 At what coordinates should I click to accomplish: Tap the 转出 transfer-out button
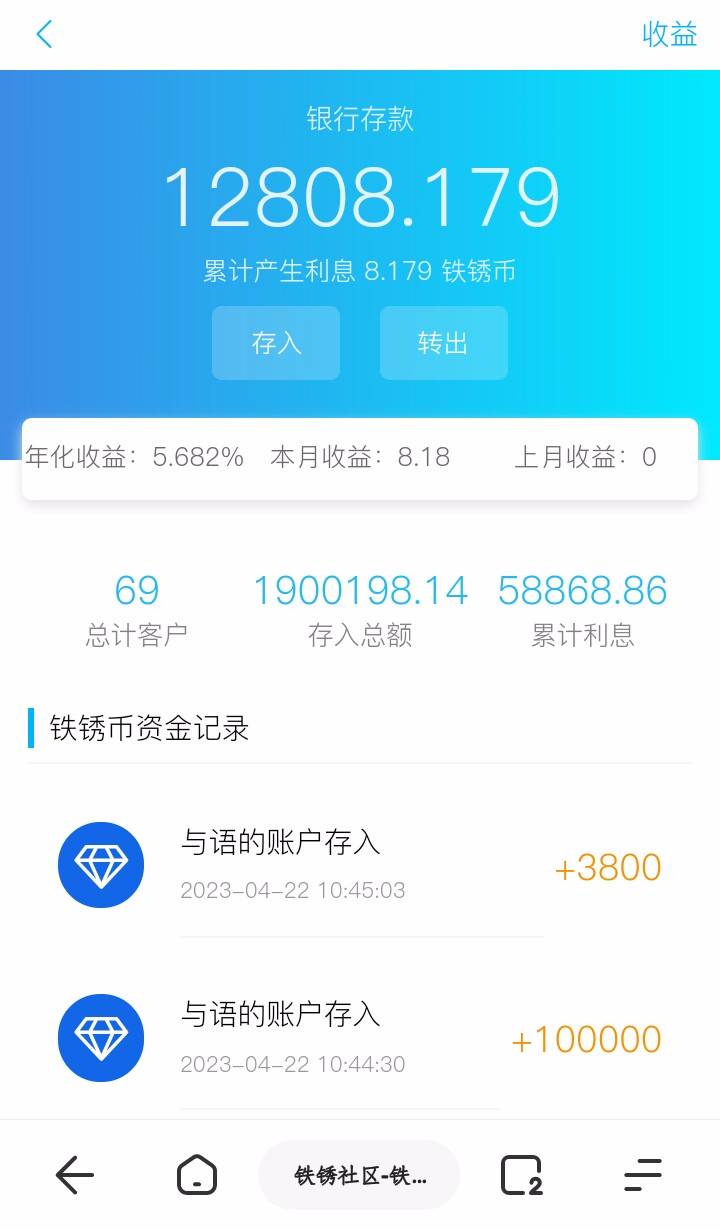(443, 343)
